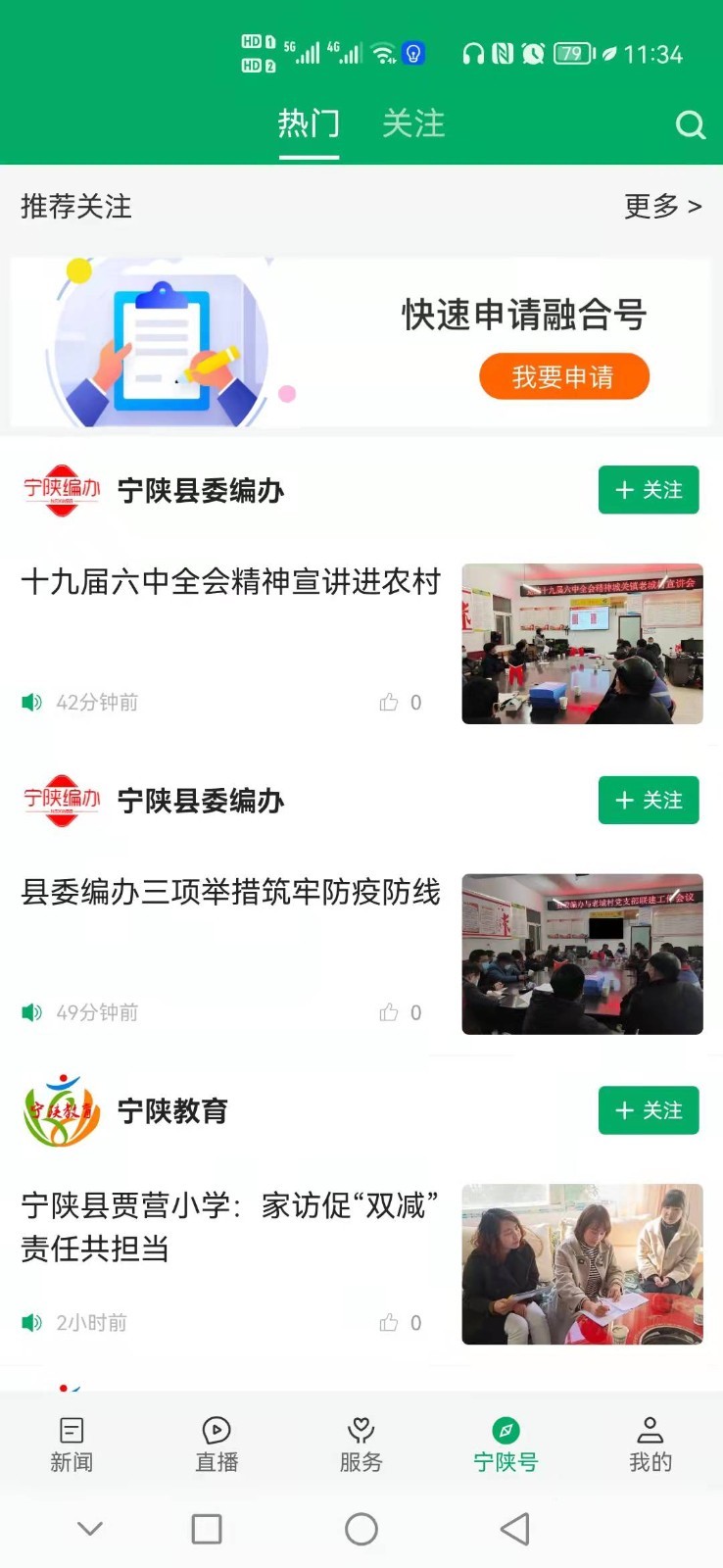Open the search magnifier in the header

point(690,124)
